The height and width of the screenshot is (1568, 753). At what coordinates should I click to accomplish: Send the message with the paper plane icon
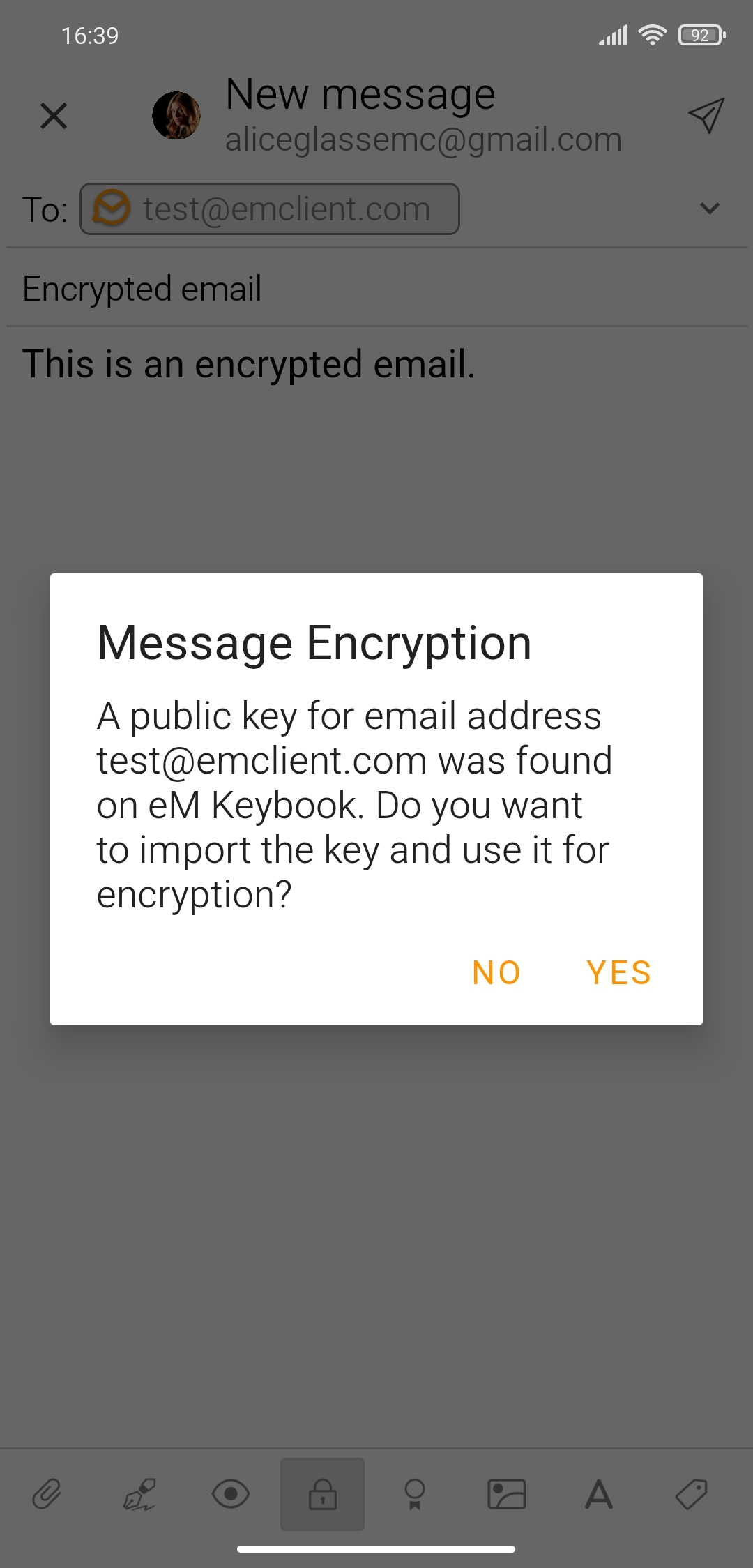point(706,116)
